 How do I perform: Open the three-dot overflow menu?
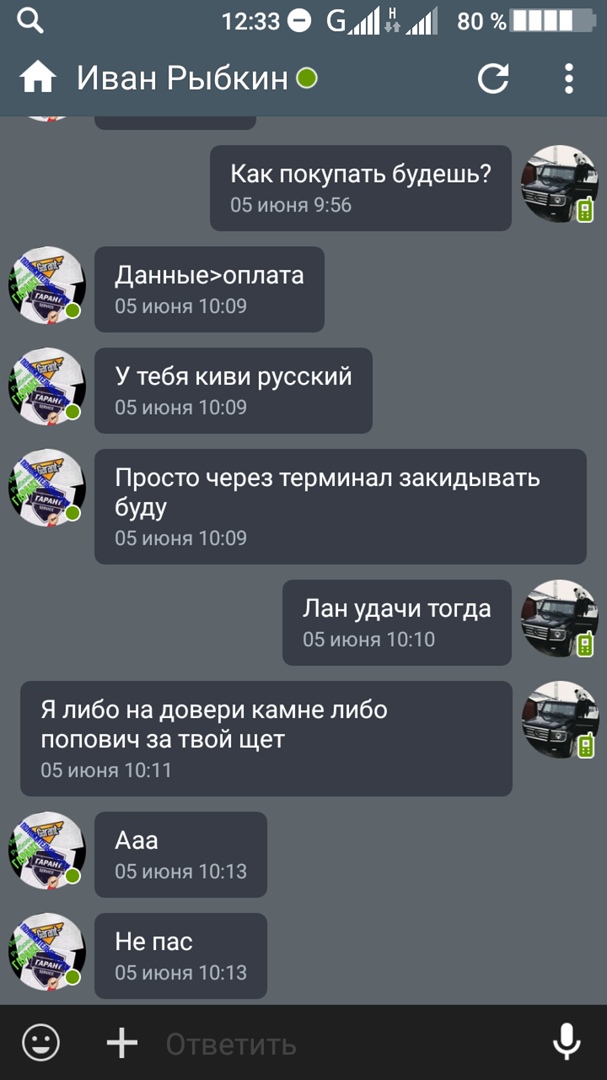(568, 78)
